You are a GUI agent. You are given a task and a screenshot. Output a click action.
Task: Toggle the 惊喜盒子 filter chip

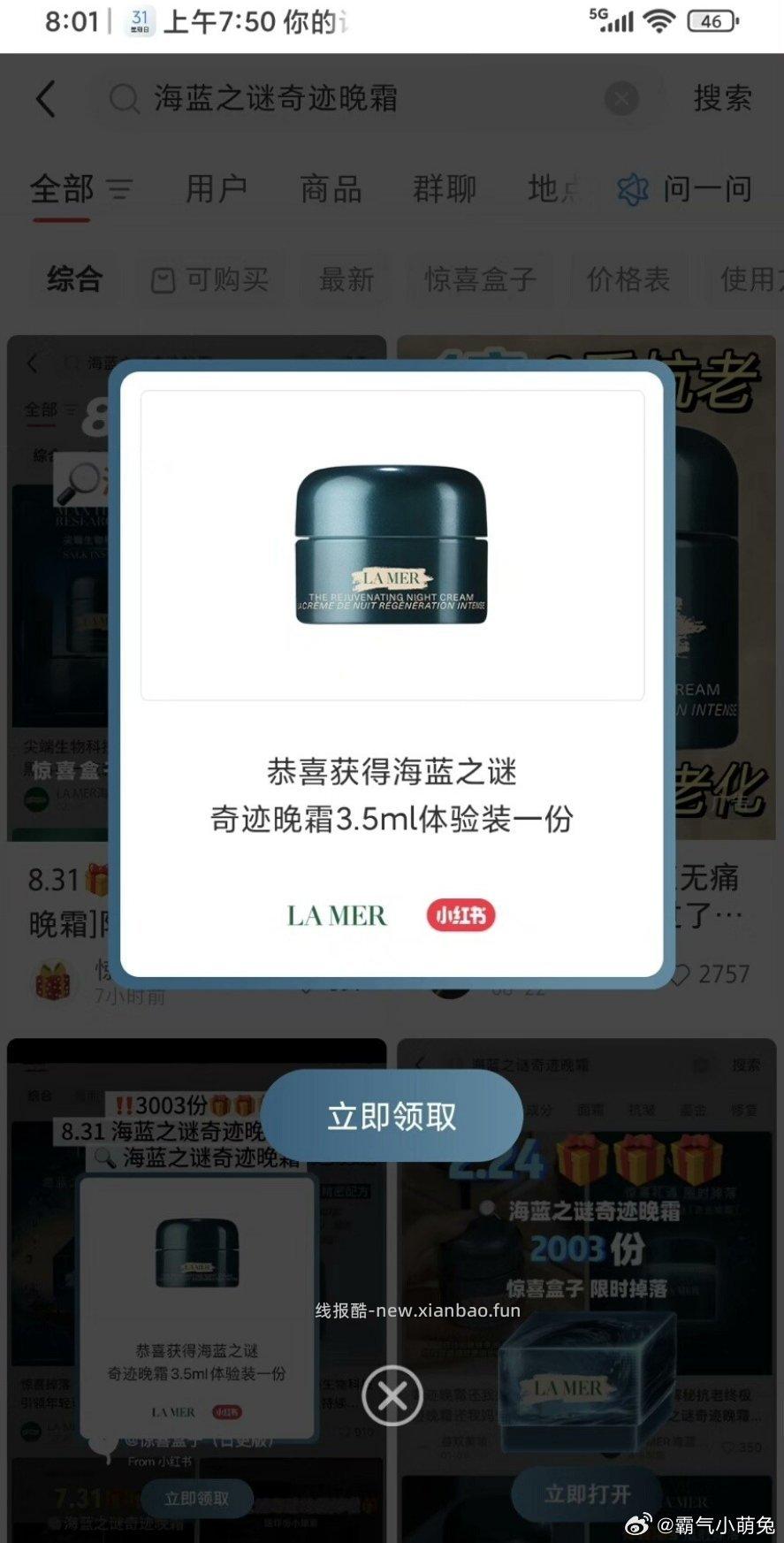coord(480,279)
